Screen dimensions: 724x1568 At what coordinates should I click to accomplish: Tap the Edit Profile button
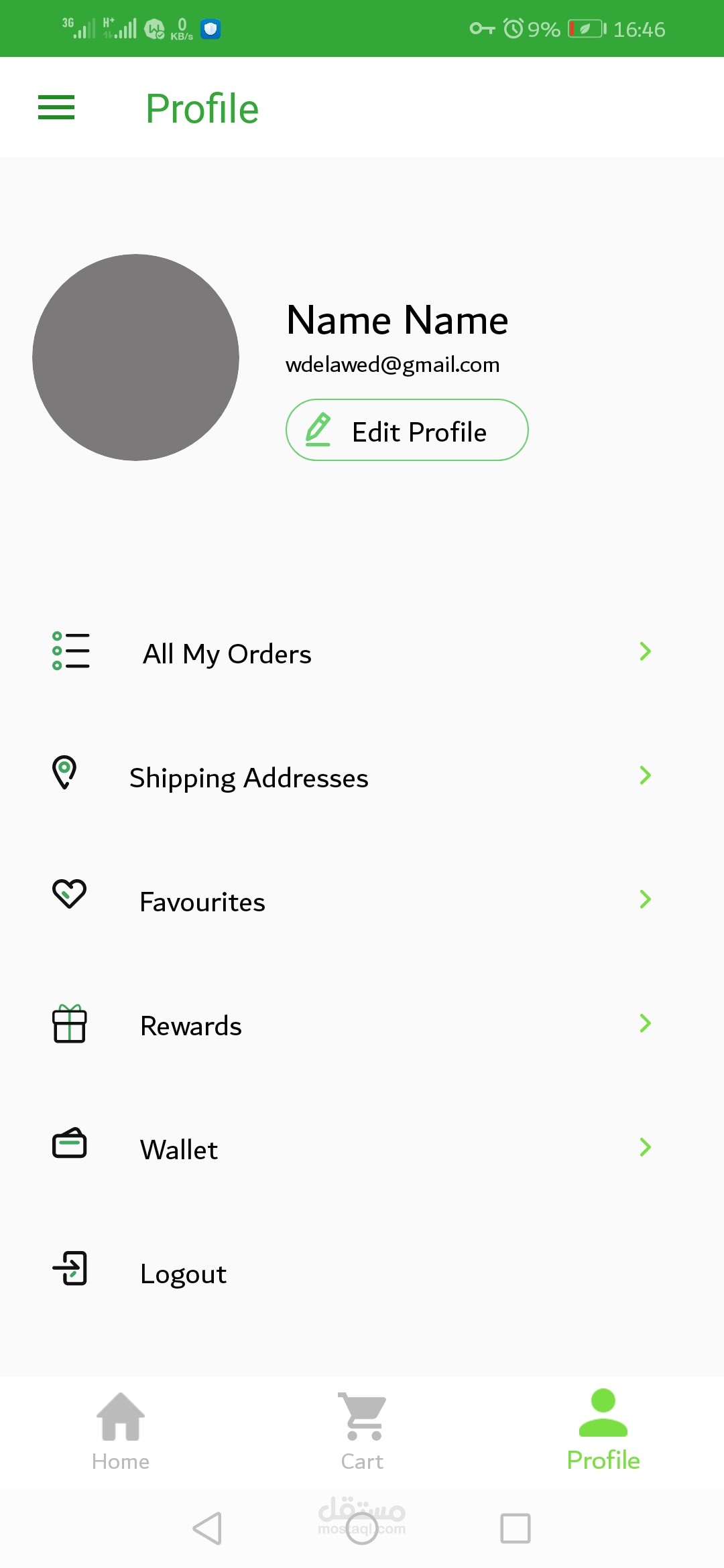[407, 430]
